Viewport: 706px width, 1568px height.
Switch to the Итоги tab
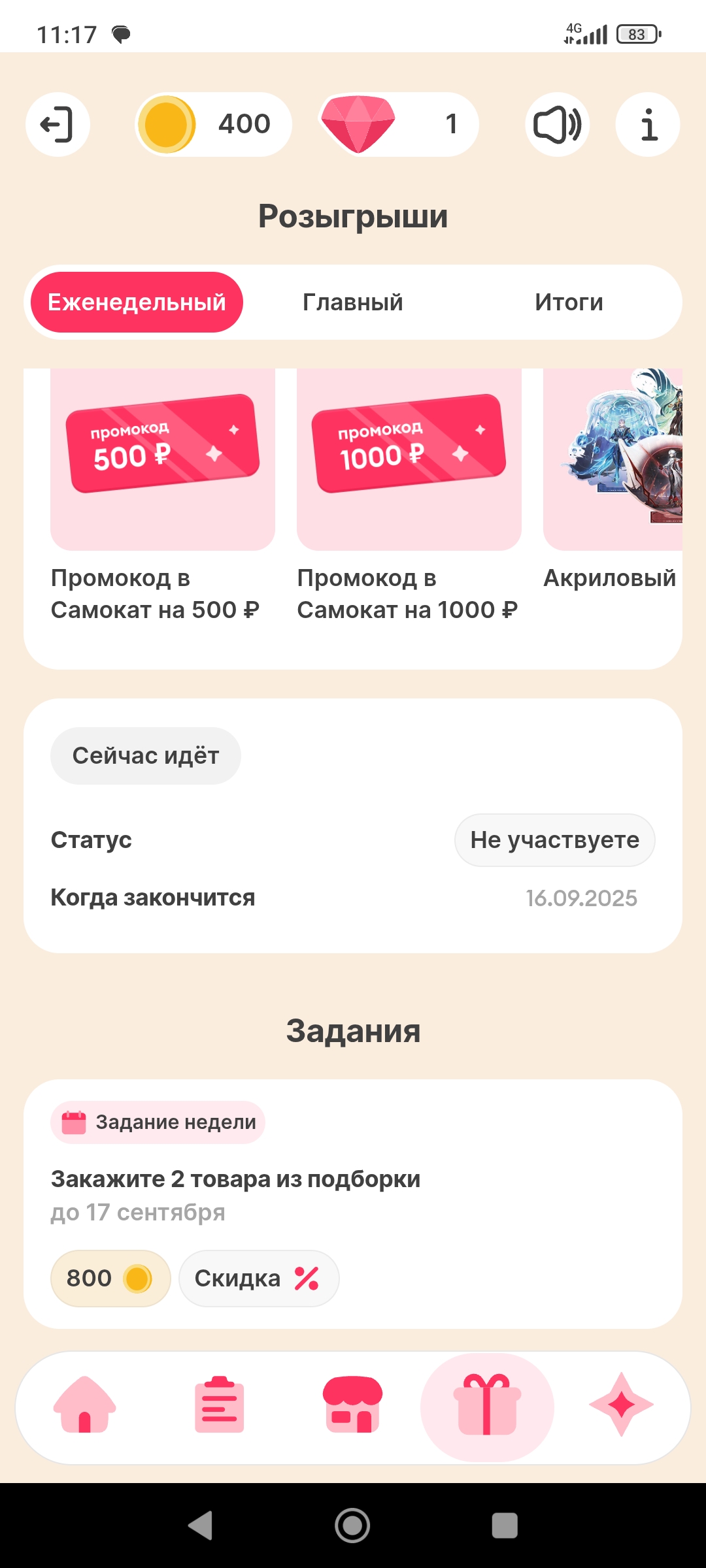click(569, 302)
